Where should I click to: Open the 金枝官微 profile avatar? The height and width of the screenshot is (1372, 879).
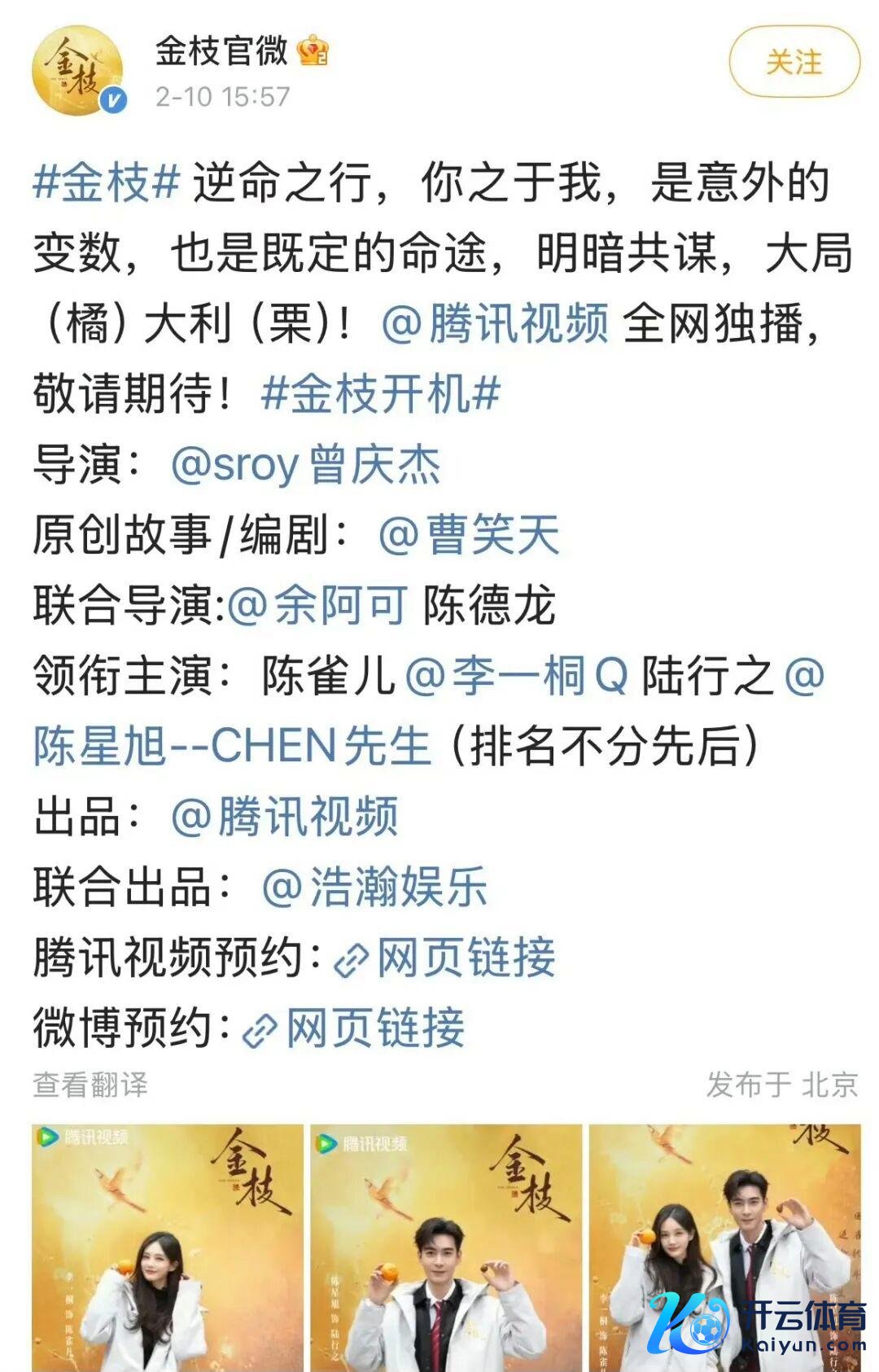(x=78, y=70)
